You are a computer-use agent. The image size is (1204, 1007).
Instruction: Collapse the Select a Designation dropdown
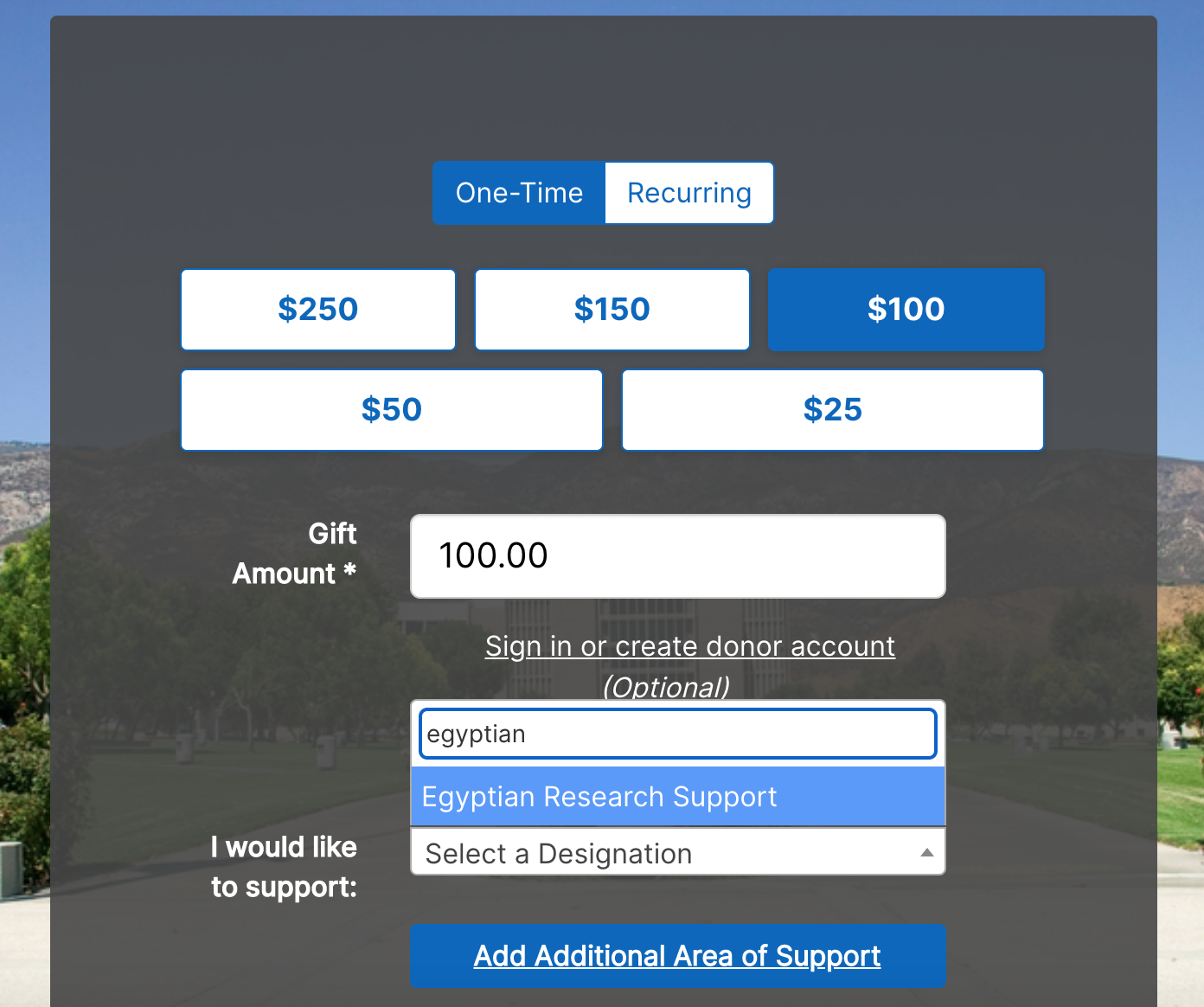click(x=677, y=853)
